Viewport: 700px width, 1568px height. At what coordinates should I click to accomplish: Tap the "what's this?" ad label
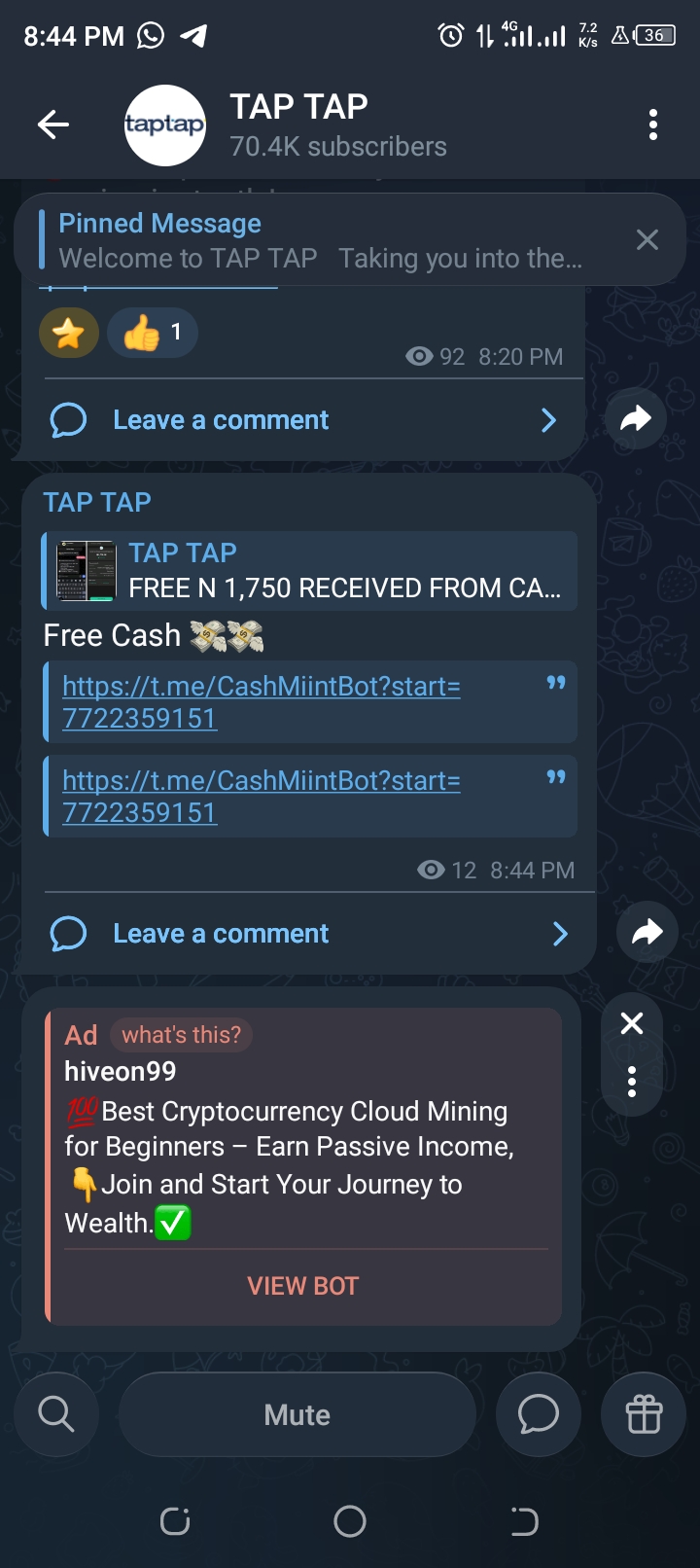[181, 1034]
